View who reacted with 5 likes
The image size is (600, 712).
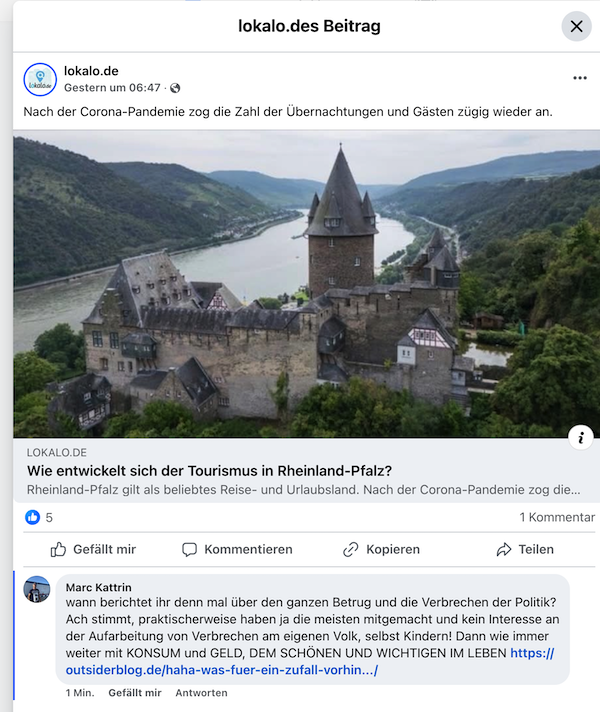[40, 517]
